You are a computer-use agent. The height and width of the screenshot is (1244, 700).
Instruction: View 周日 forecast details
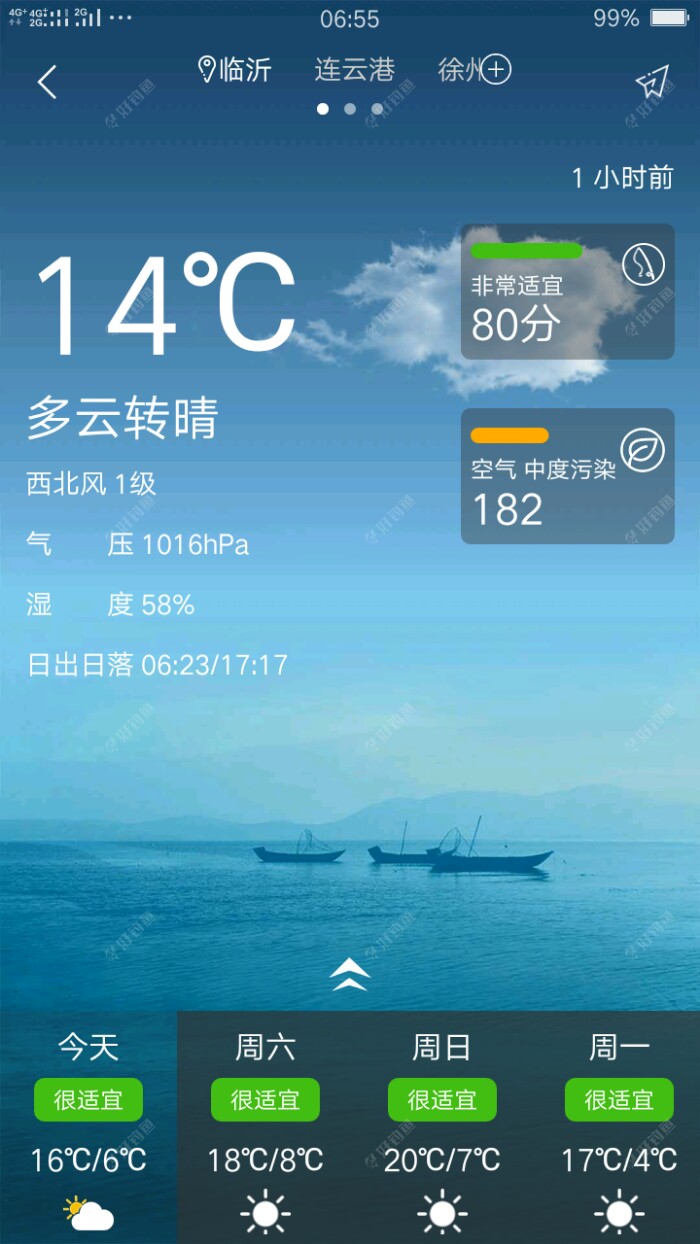pos(442,1125)
